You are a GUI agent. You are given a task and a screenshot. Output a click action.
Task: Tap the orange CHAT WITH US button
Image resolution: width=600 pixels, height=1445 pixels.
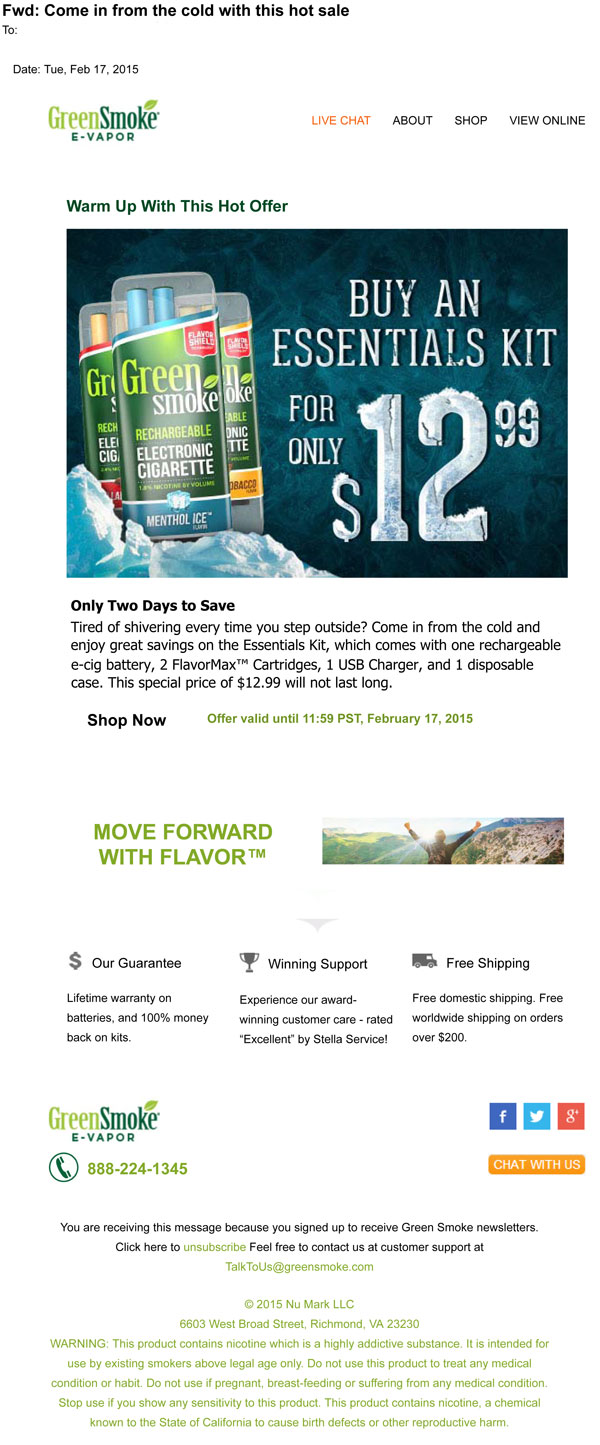click(x=536, y=1164)
